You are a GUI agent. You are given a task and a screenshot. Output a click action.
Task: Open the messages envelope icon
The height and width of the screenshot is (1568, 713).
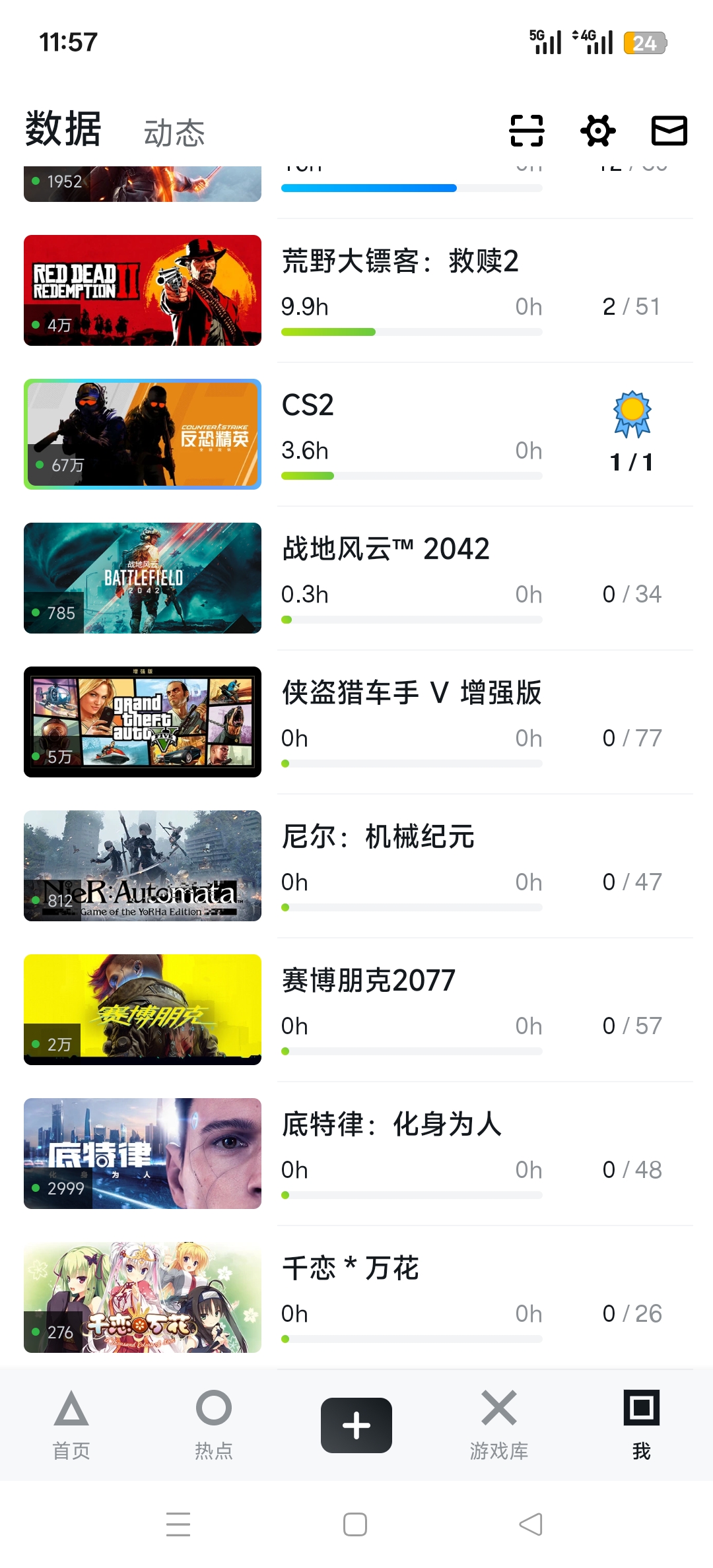669,130
